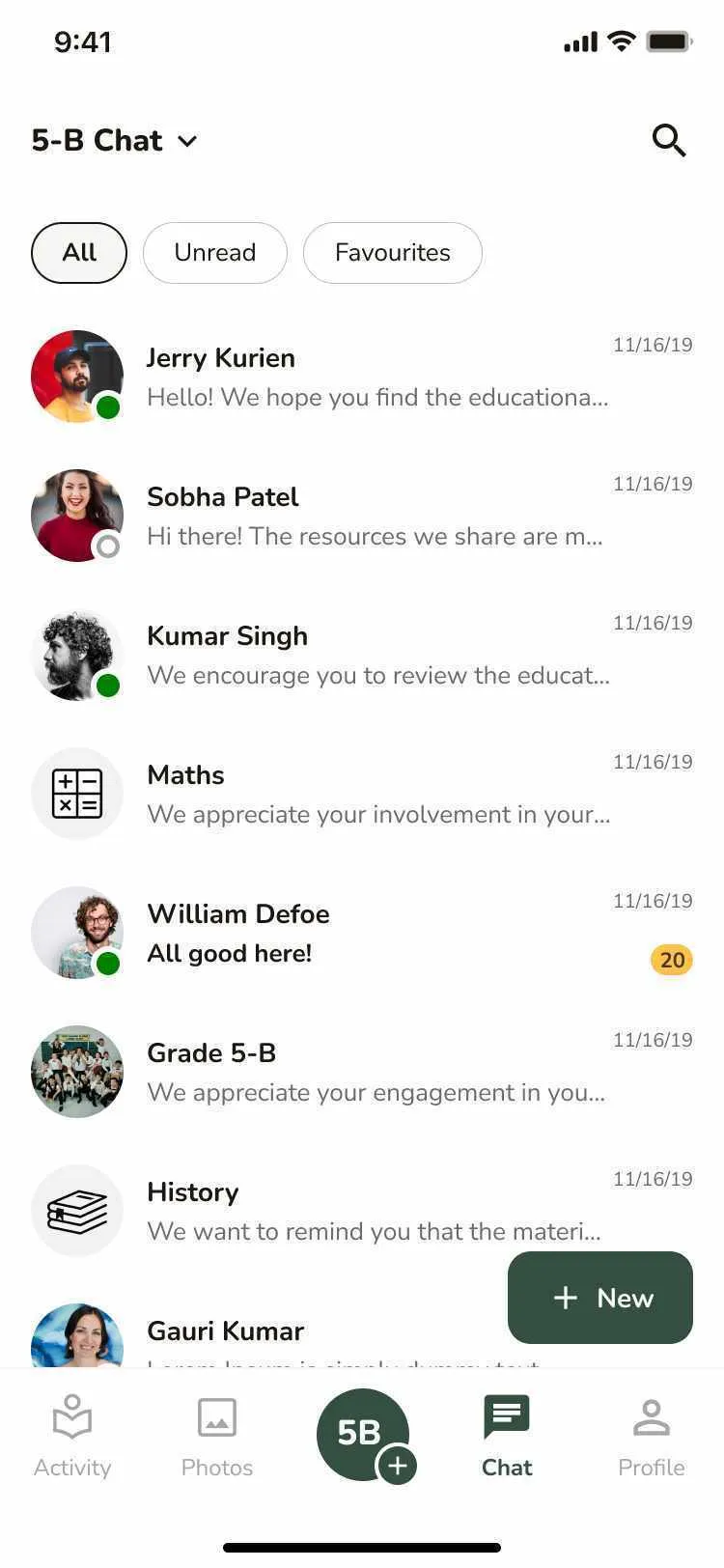Select the History books icon

pos(77,1210)
